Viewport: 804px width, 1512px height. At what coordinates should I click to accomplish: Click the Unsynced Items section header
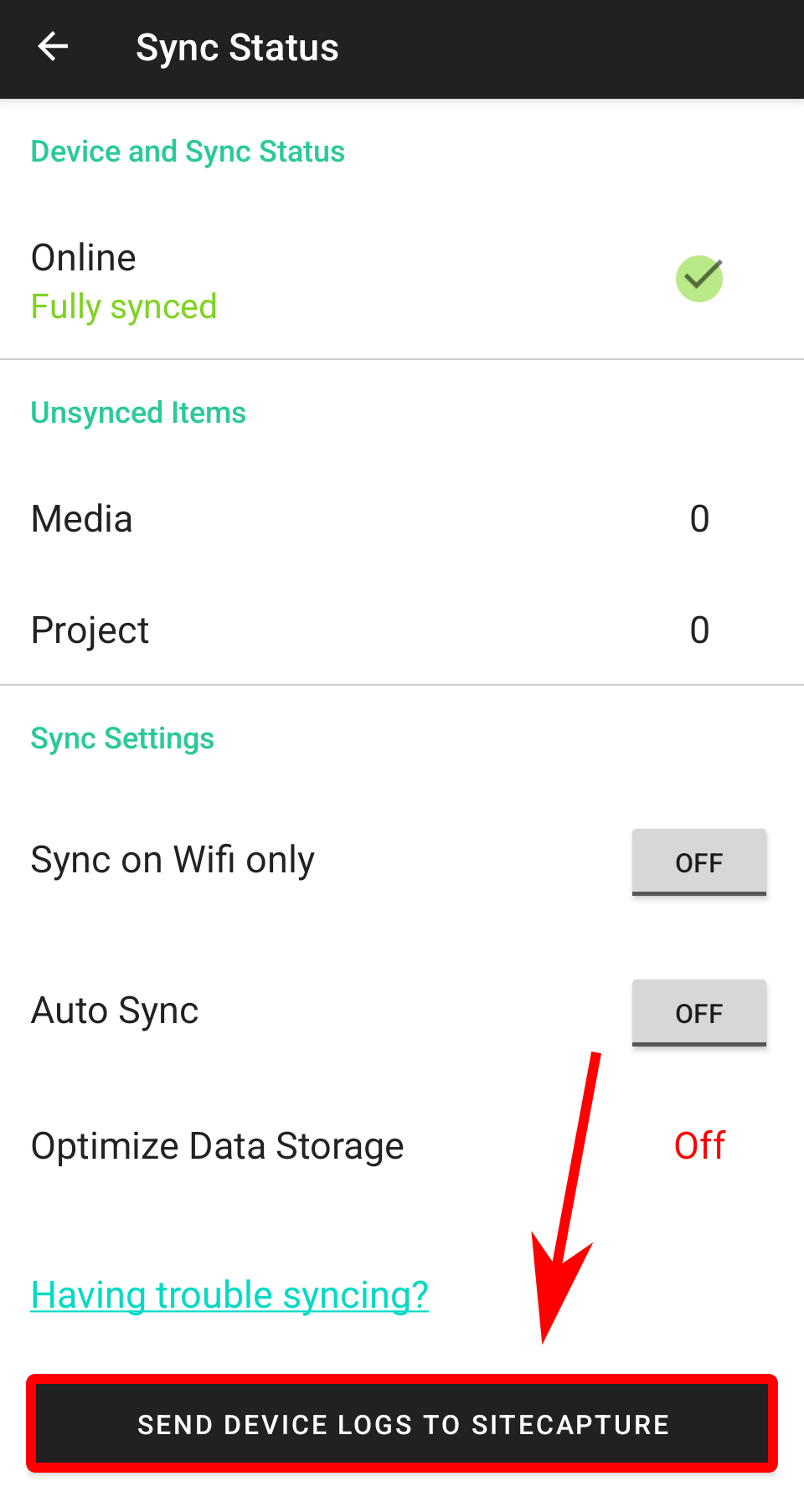pos(137,412)
